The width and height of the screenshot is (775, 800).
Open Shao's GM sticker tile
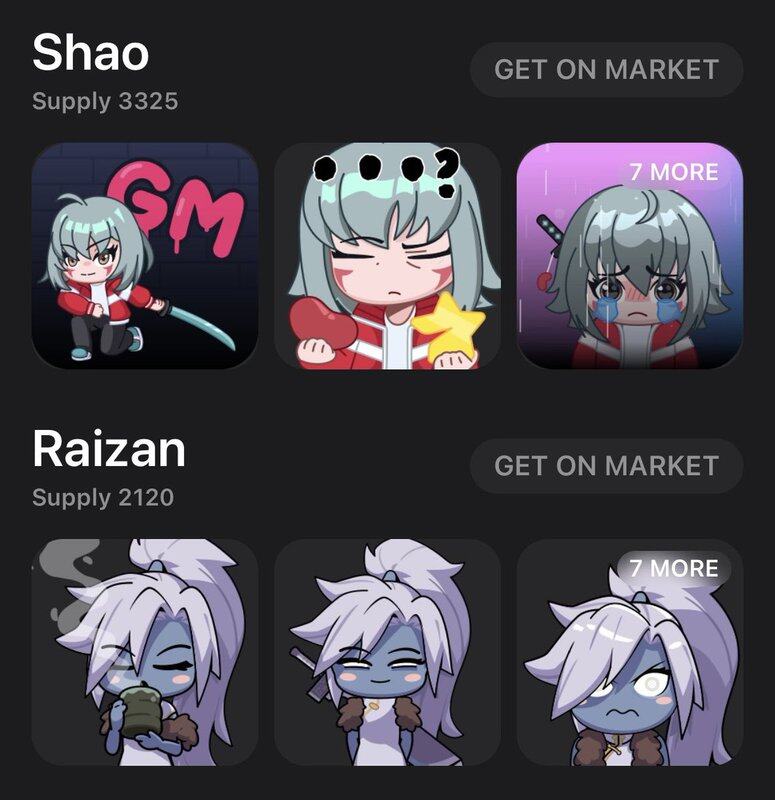145,256
